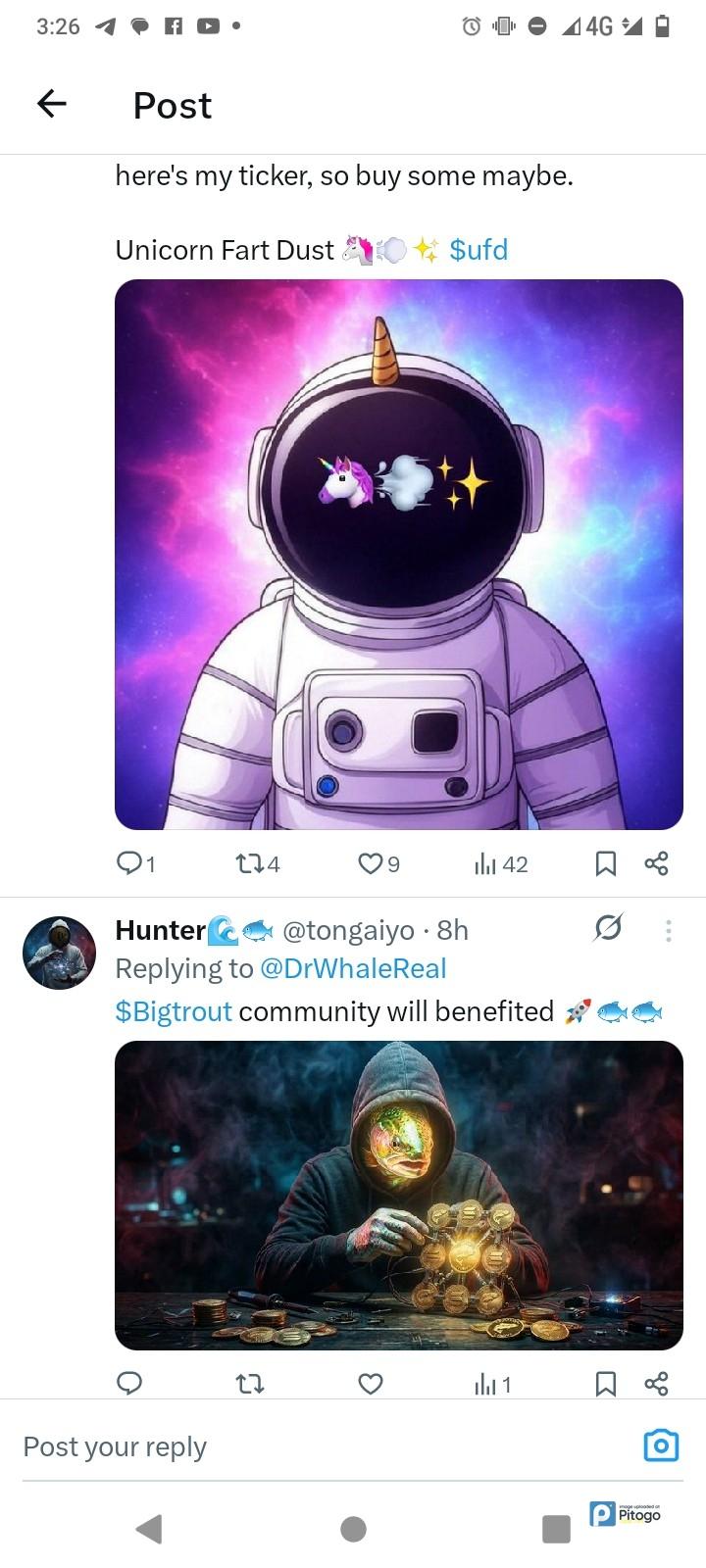
Task: Share the Unicorn Fart Dust post
Action: click(x=656, y=863)
